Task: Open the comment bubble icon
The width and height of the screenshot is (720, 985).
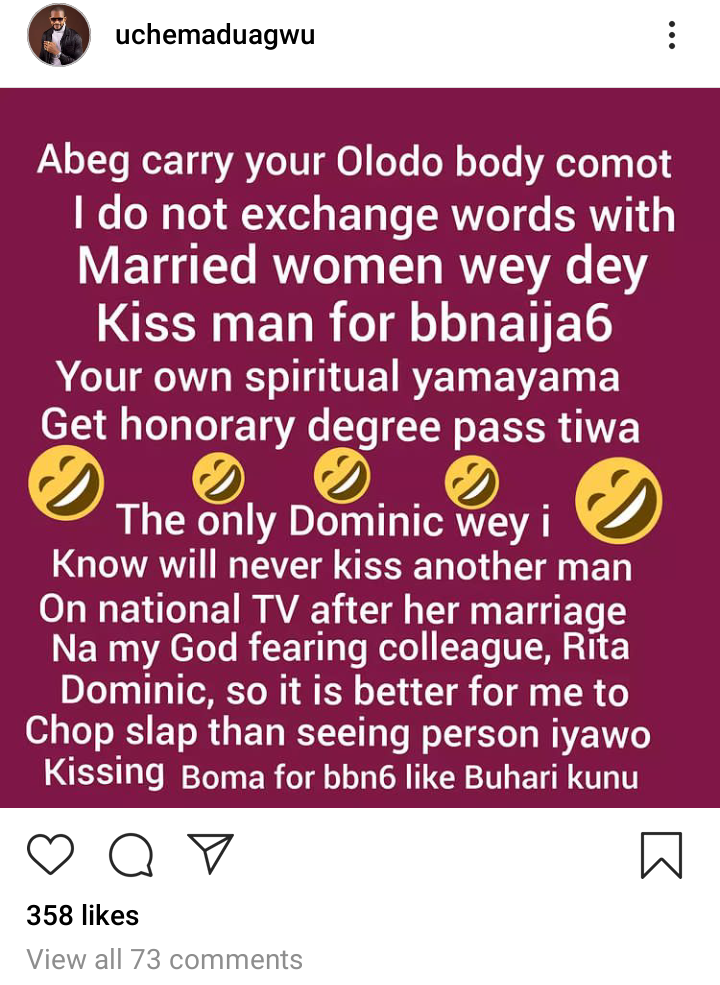Action: click(130, 856)
